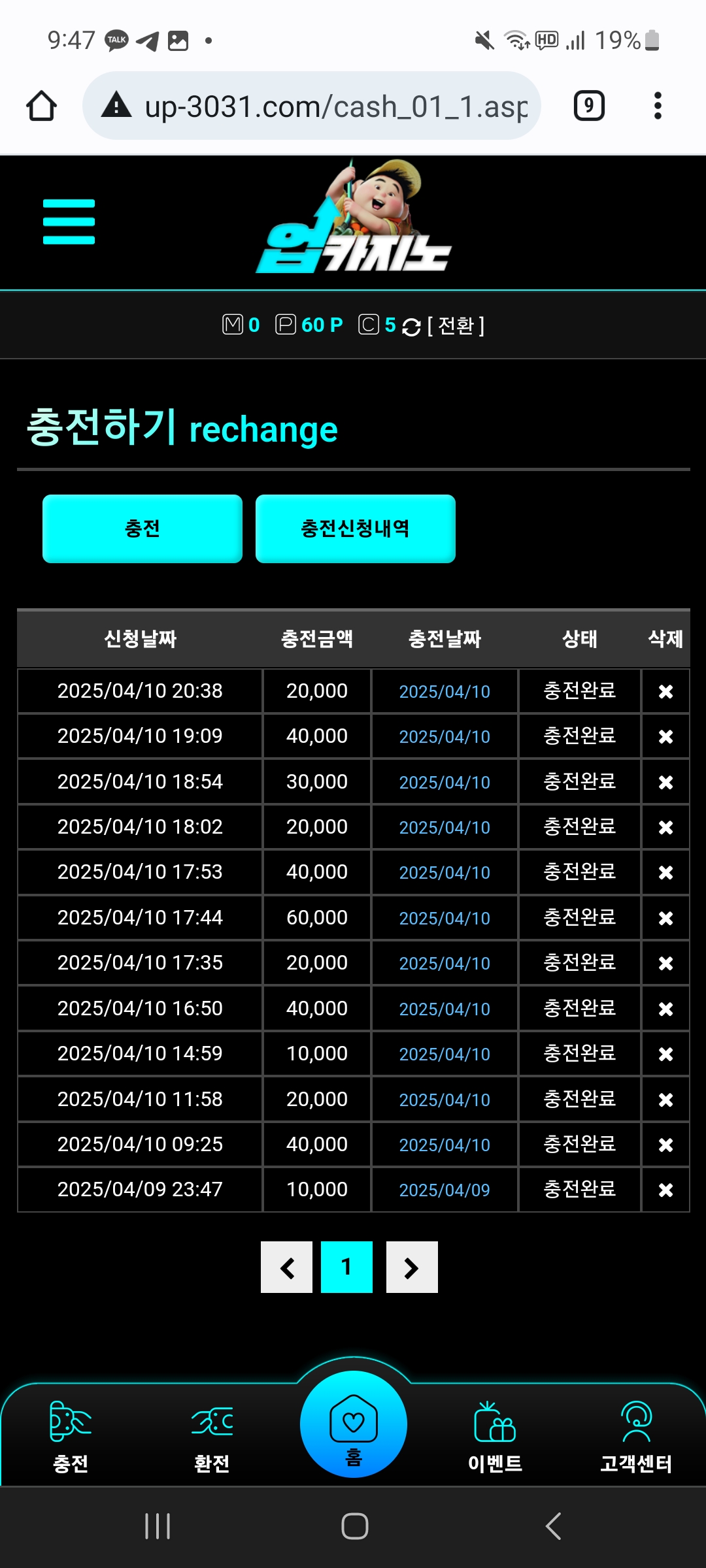Tap the 전환 link
Viewport: 706px width, 1568px height.
(x=456, y=325)
